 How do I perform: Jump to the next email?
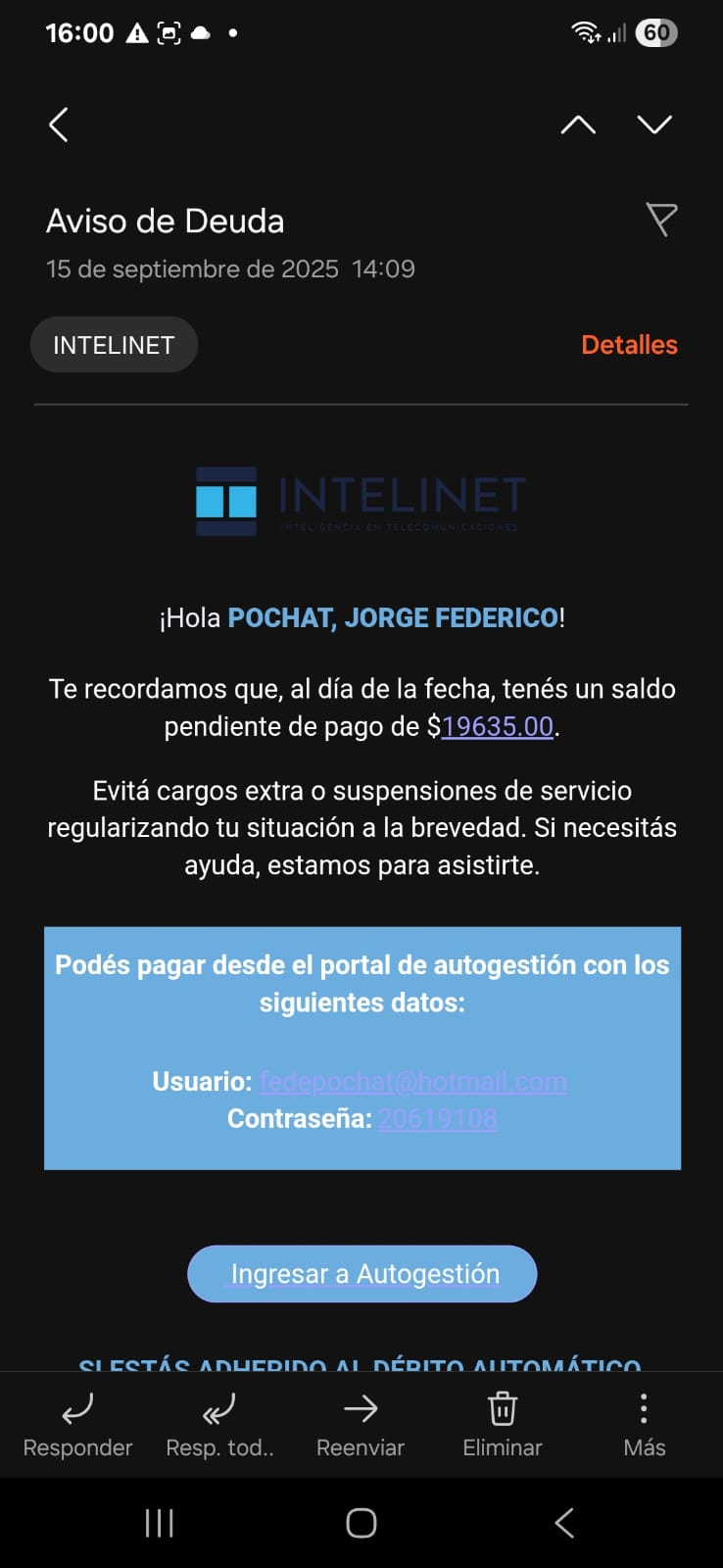click(654, 124)
